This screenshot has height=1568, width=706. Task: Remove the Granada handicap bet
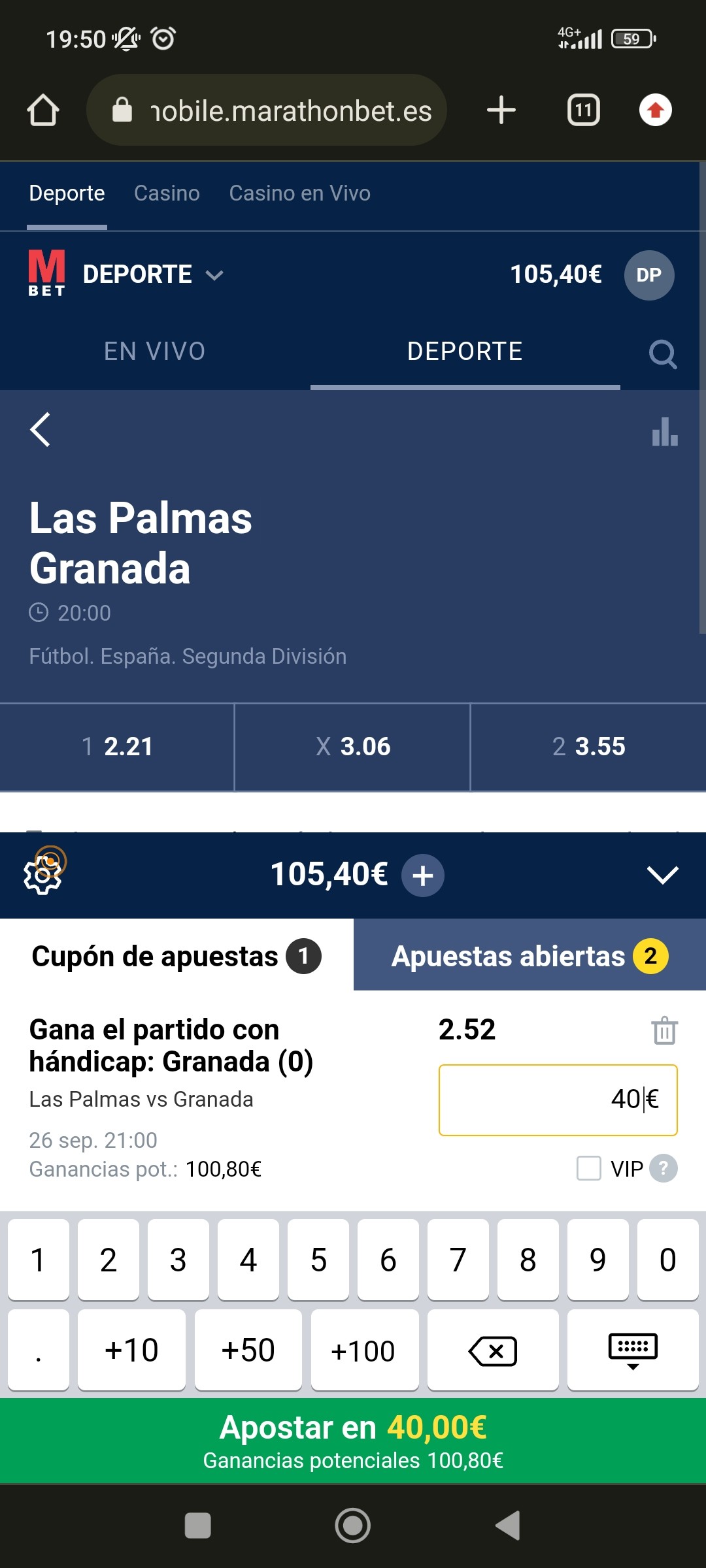[664, 1030]
